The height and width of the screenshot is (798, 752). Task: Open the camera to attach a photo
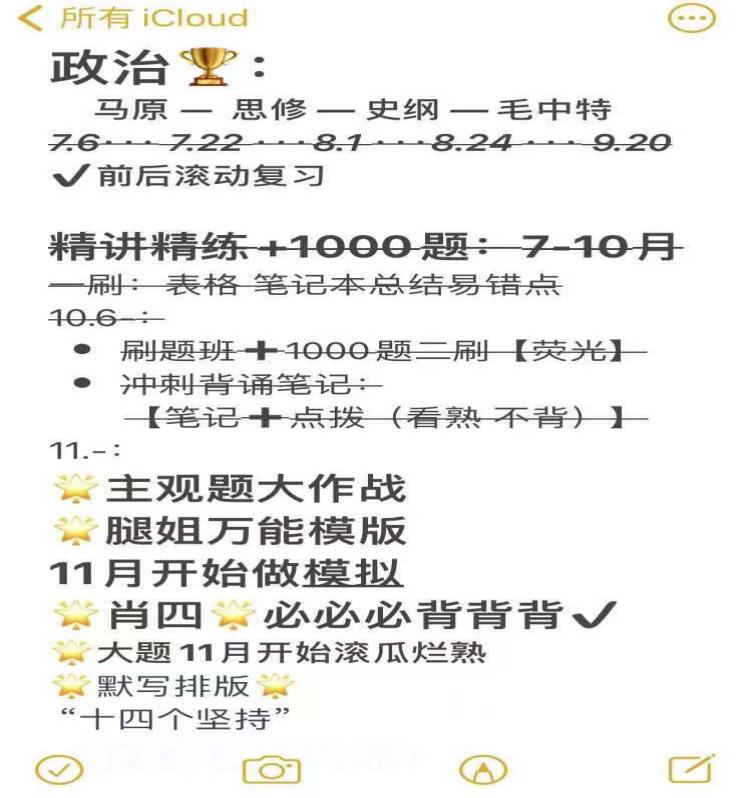(x=271, y=768)
